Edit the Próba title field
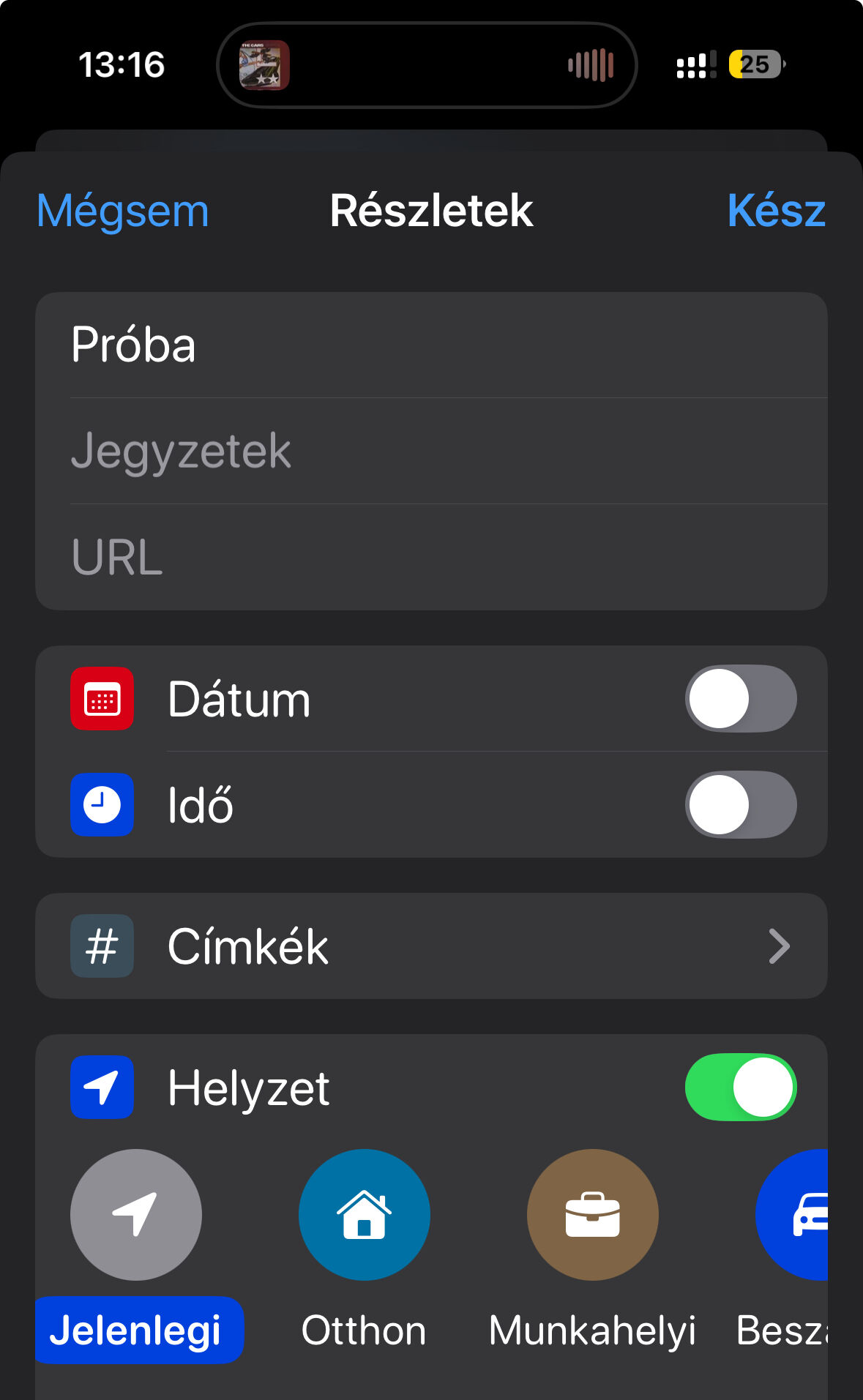The width and height of the screenshot is (863, 1400). tap(431, 345)
